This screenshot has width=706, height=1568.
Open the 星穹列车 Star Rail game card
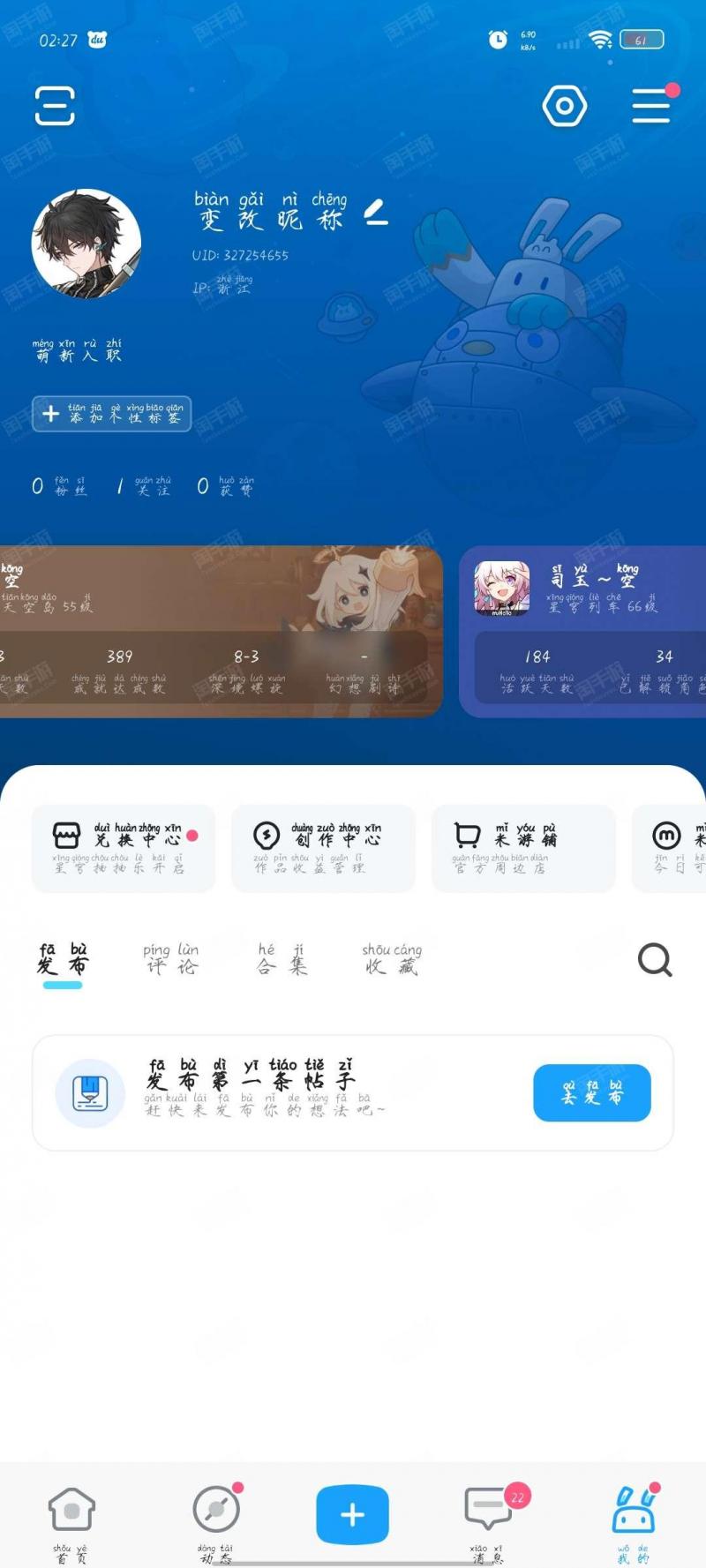[582, 631]
